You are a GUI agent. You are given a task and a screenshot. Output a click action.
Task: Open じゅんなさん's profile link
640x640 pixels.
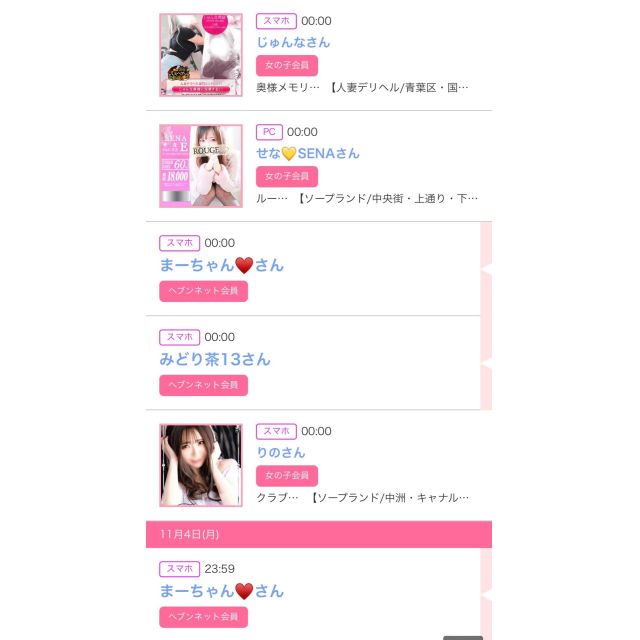(292, 42)
